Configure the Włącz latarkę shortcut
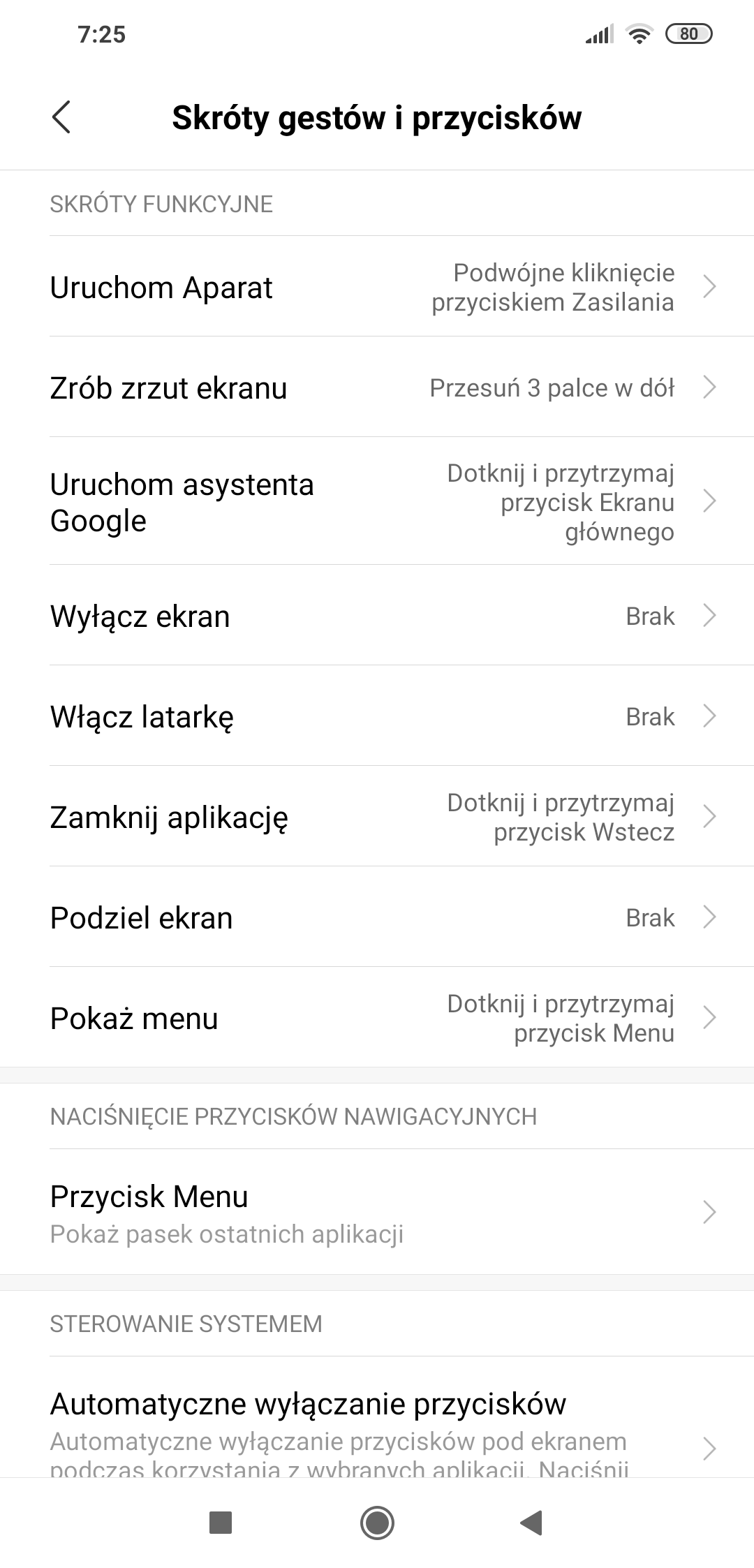 click(x=377, y=717)
